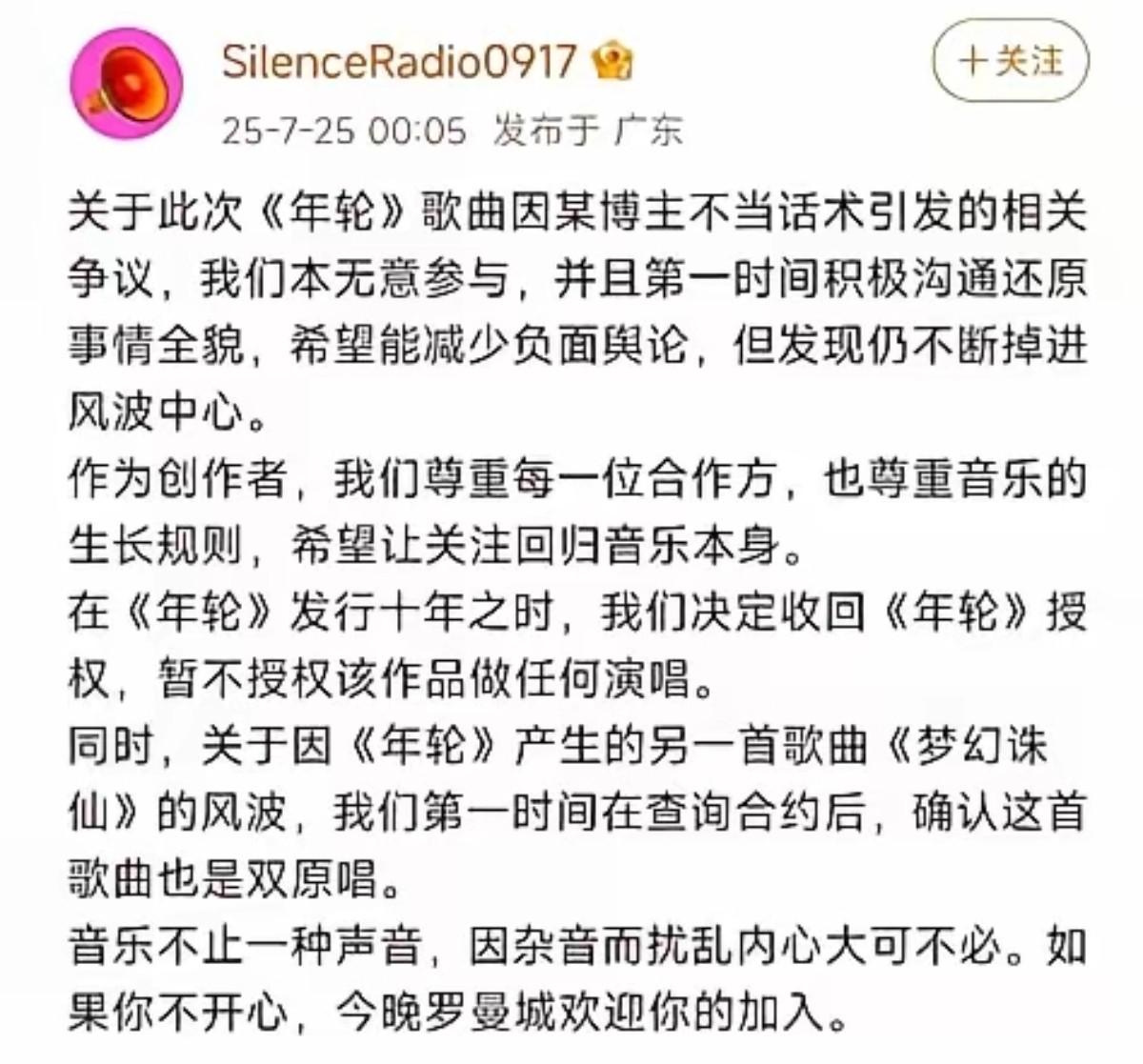Follow SilenceRadio0917 with the 关注 button
The image size is (1143, 1064).
(x=1010, y=62)
